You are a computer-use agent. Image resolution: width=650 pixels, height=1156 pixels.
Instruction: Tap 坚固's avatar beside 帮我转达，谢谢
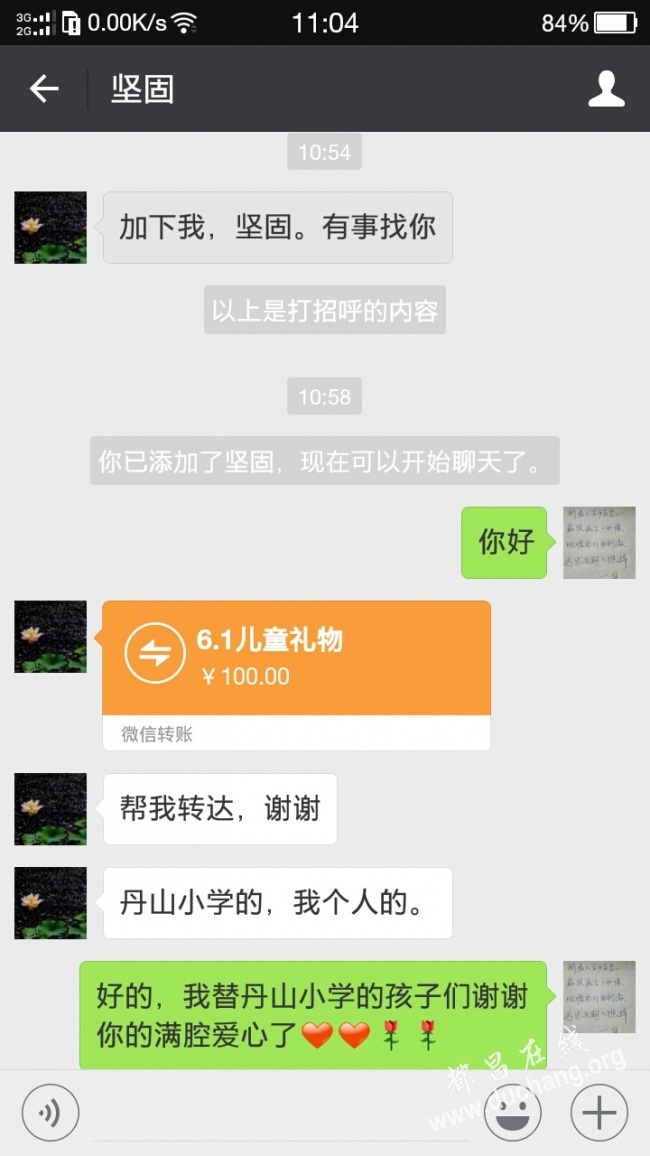pyautogui.click(x=50, y=809)
